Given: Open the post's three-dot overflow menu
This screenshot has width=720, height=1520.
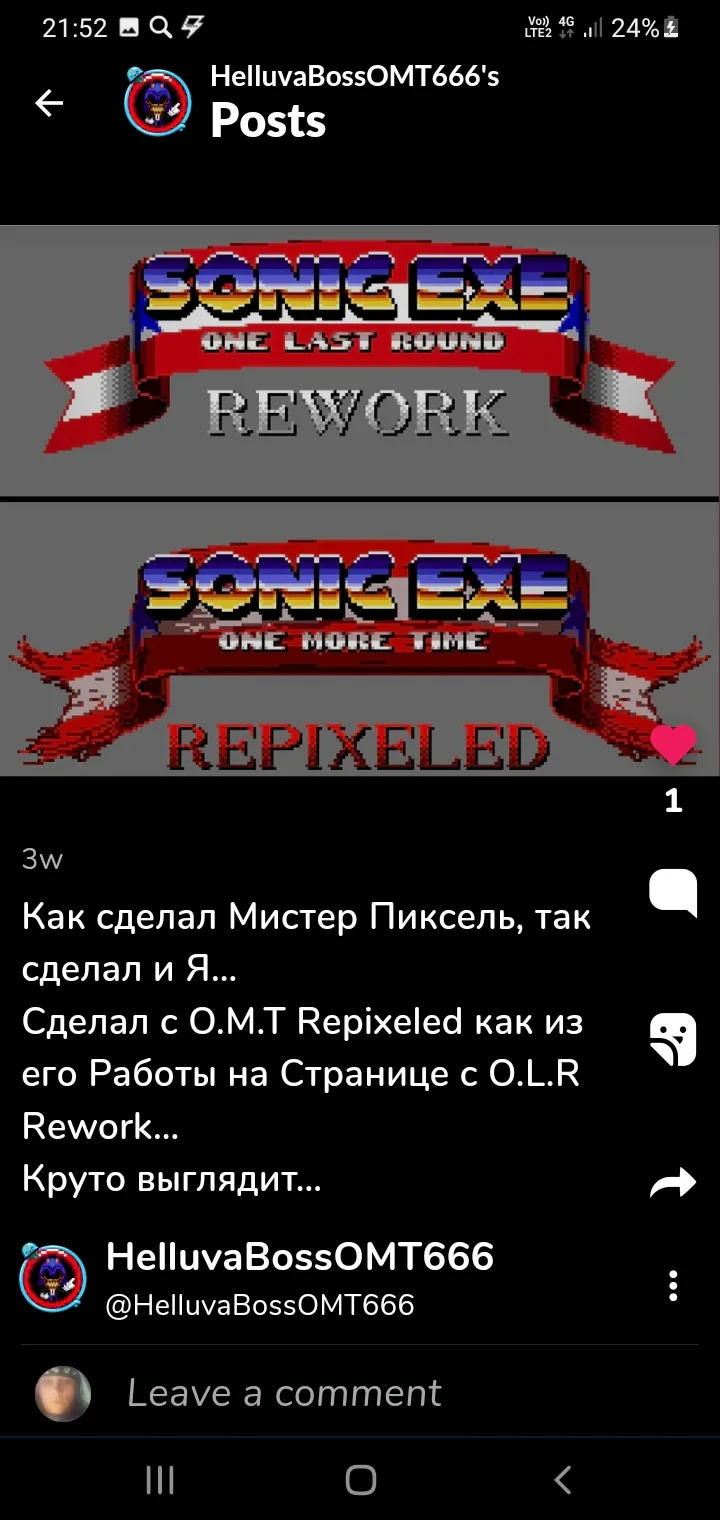Looking at the screenshot, I should pos(673,1285).
